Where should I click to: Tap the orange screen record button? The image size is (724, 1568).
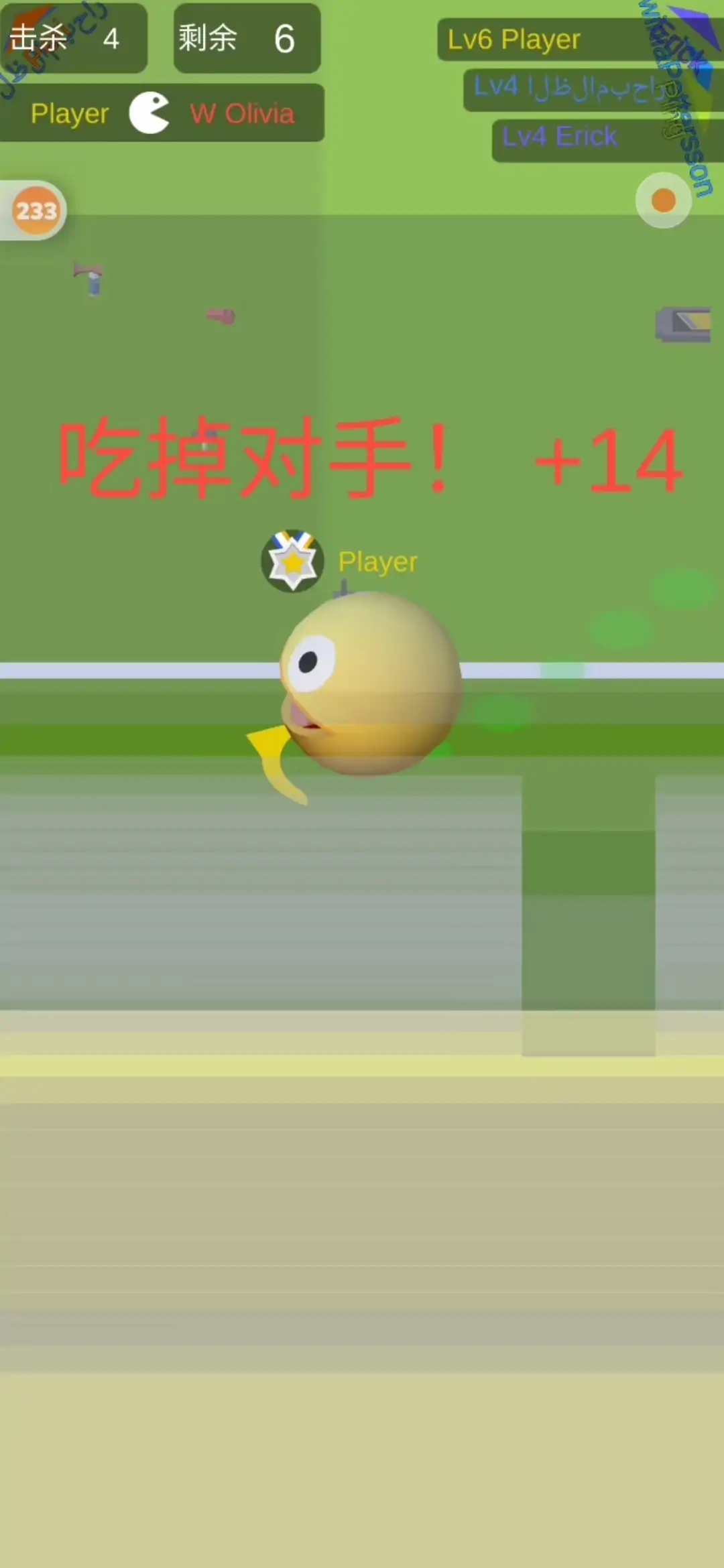click(663, 200)
